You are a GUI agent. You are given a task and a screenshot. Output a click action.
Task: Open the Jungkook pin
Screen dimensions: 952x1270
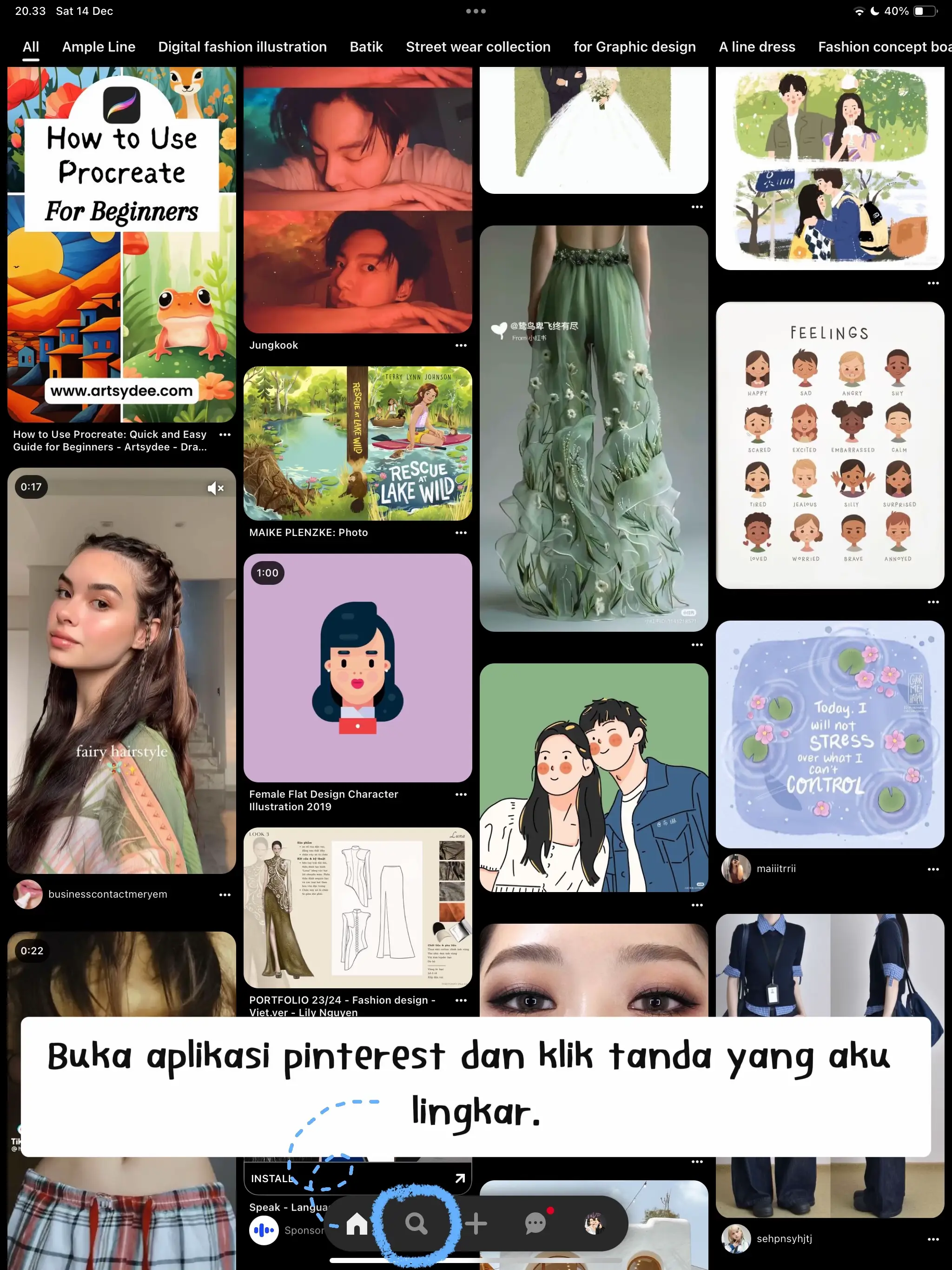coord(358,201)
